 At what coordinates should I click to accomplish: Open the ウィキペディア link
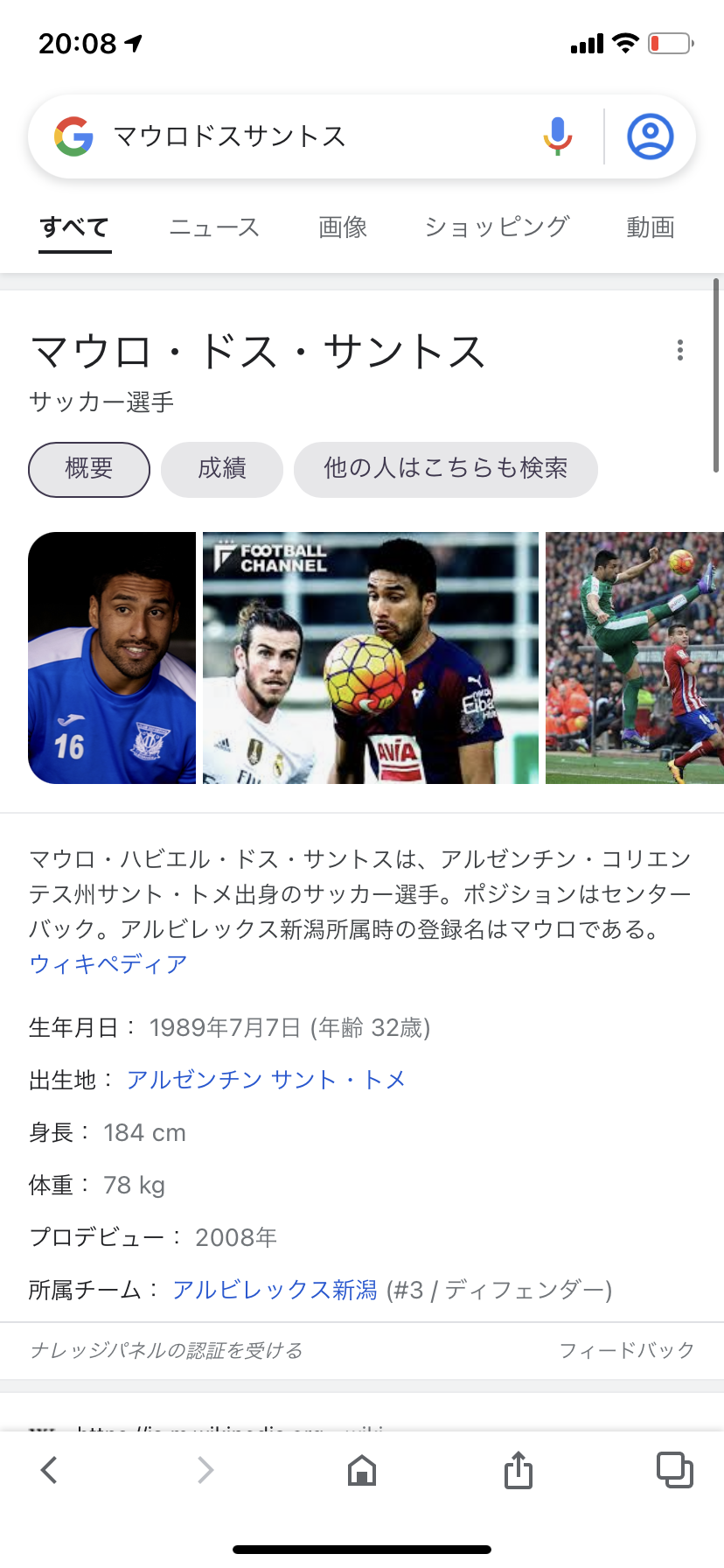coord(108,964)
